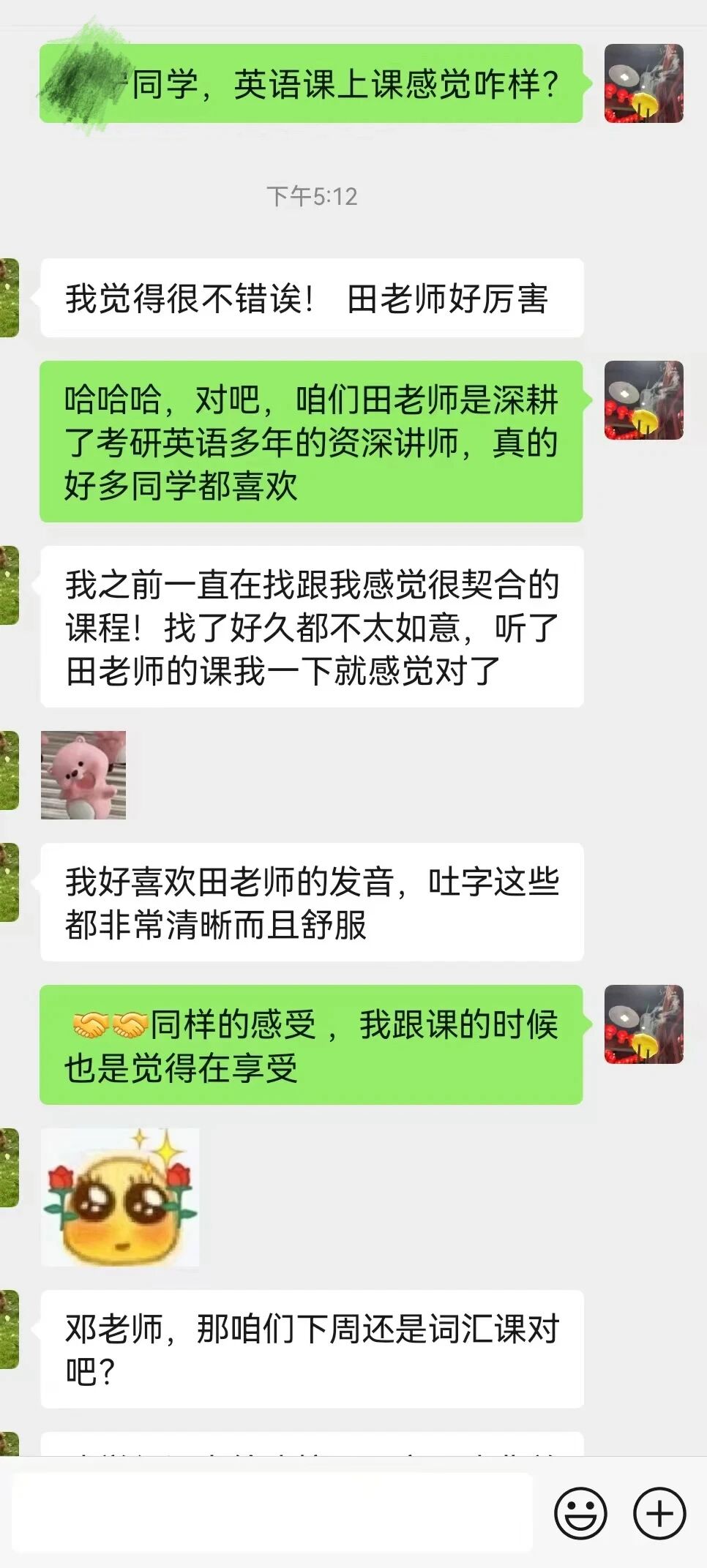Open the emoji picker
The image size is (707, 1568).
[x=580, y=1512]
